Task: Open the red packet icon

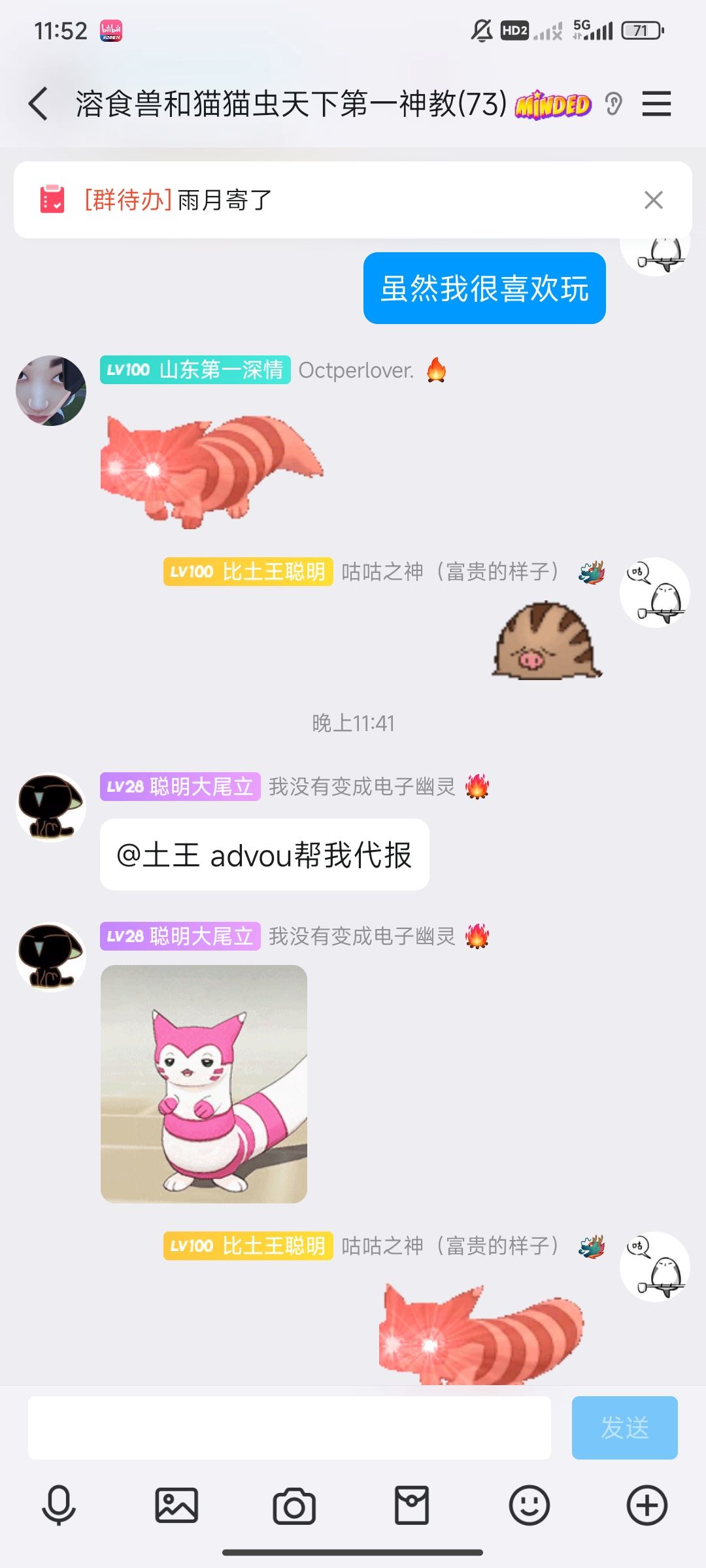Action: pos(412,1505)
